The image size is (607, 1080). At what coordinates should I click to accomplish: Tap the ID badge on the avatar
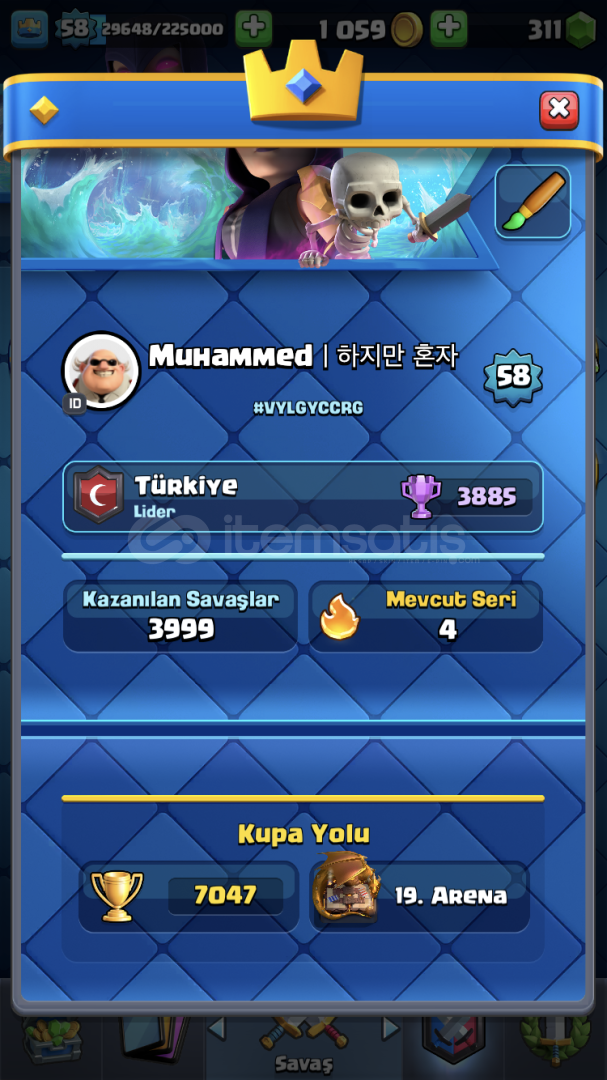point(74,403)
